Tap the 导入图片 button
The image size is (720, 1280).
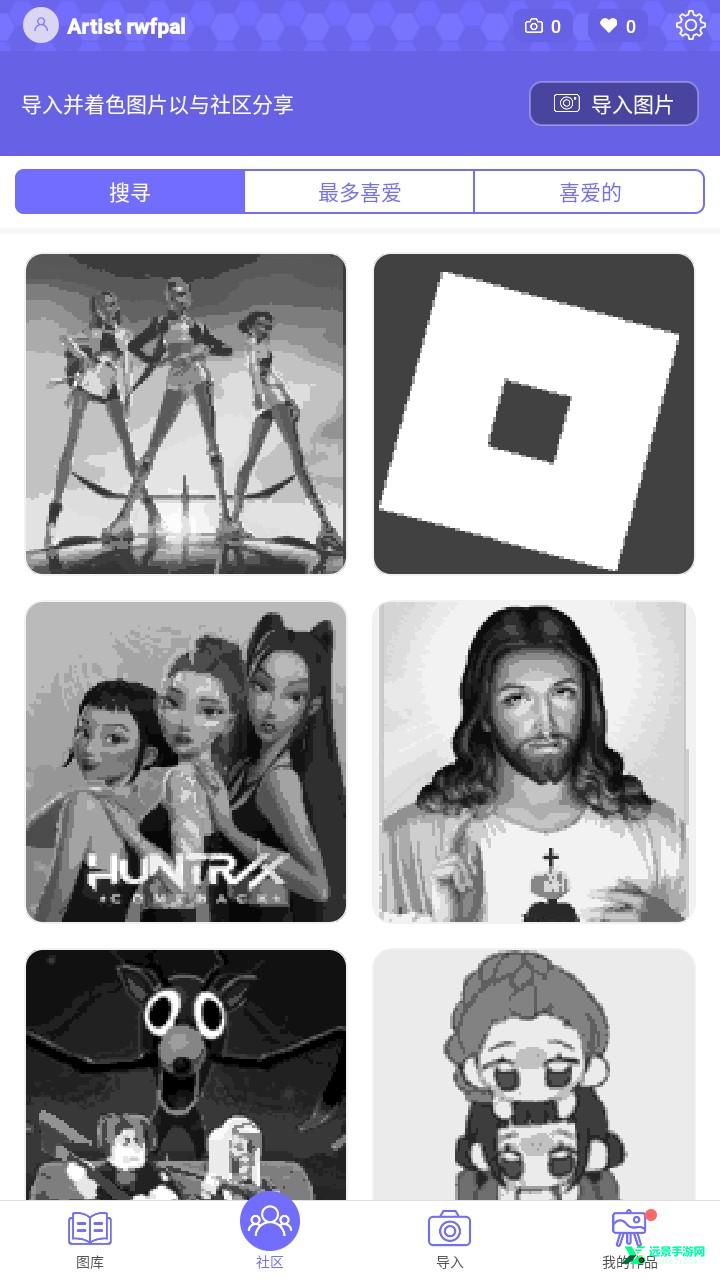pyautogui.click(x=613, y=104)
